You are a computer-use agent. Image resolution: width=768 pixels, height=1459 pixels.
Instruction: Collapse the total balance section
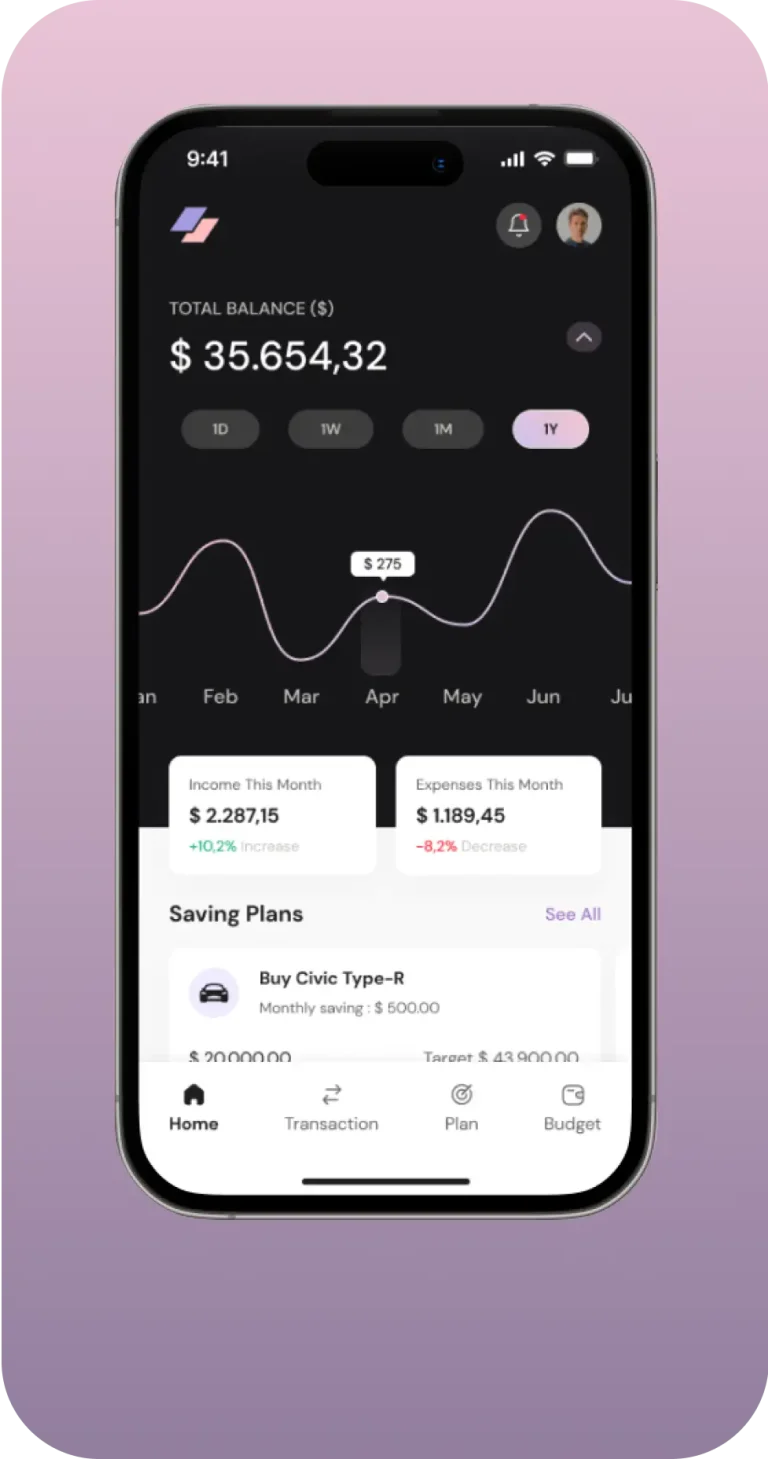coord(584,337)
